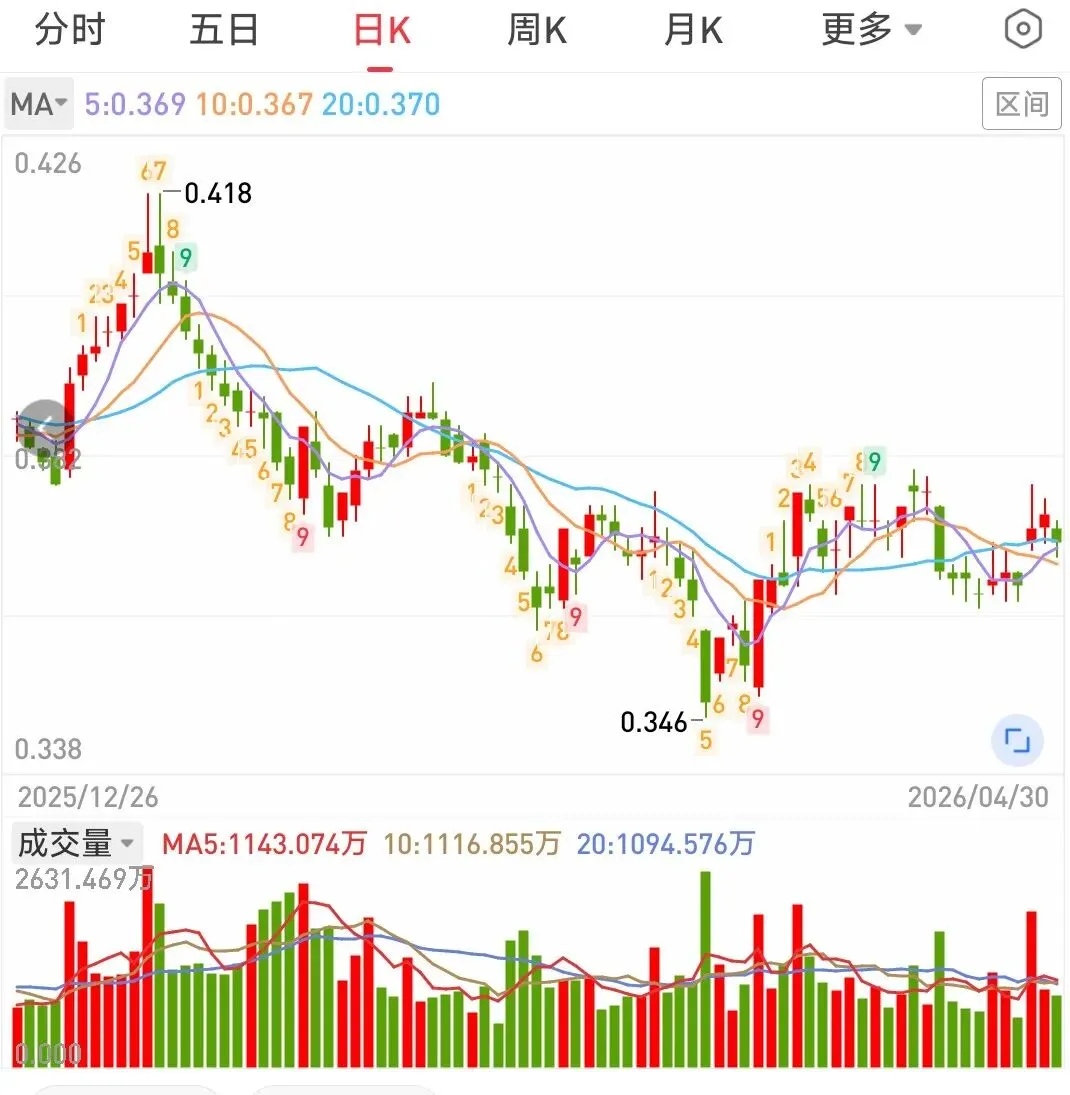Tap the 区间 range button
This screenshot has height=1095, width=1070.
click(1022, 104)
